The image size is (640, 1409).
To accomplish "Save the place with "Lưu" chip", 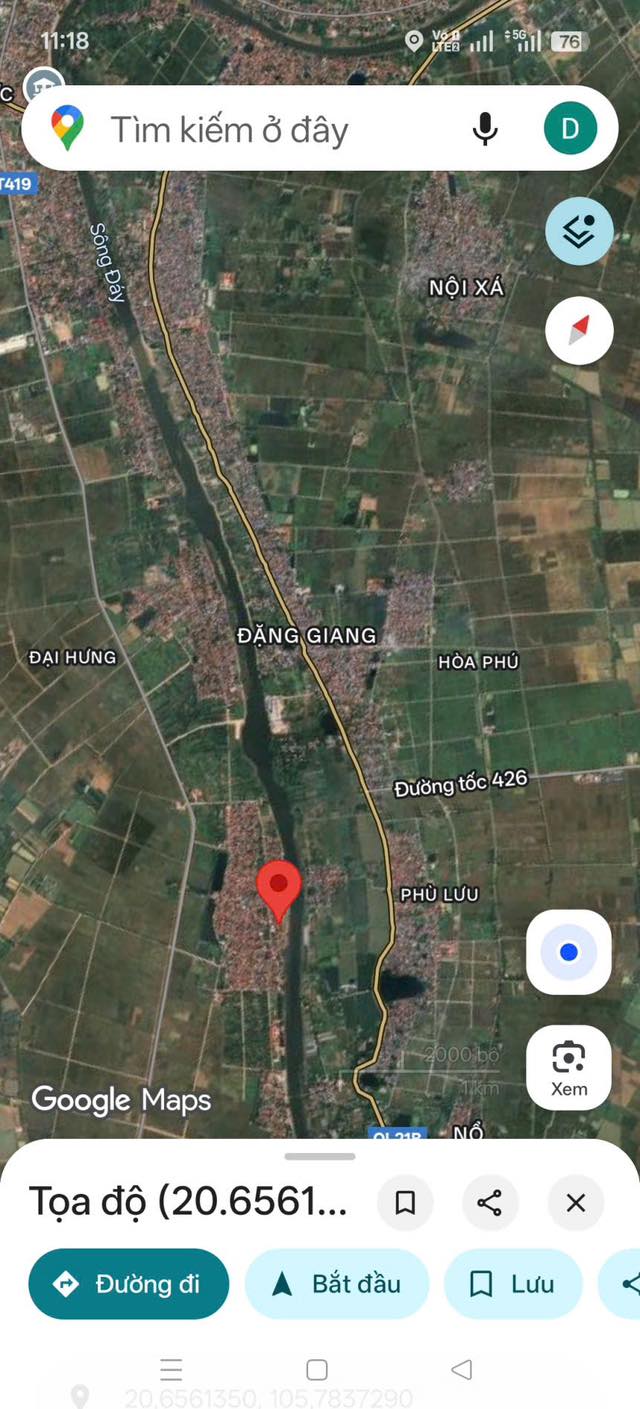I will pos(513,1284).
